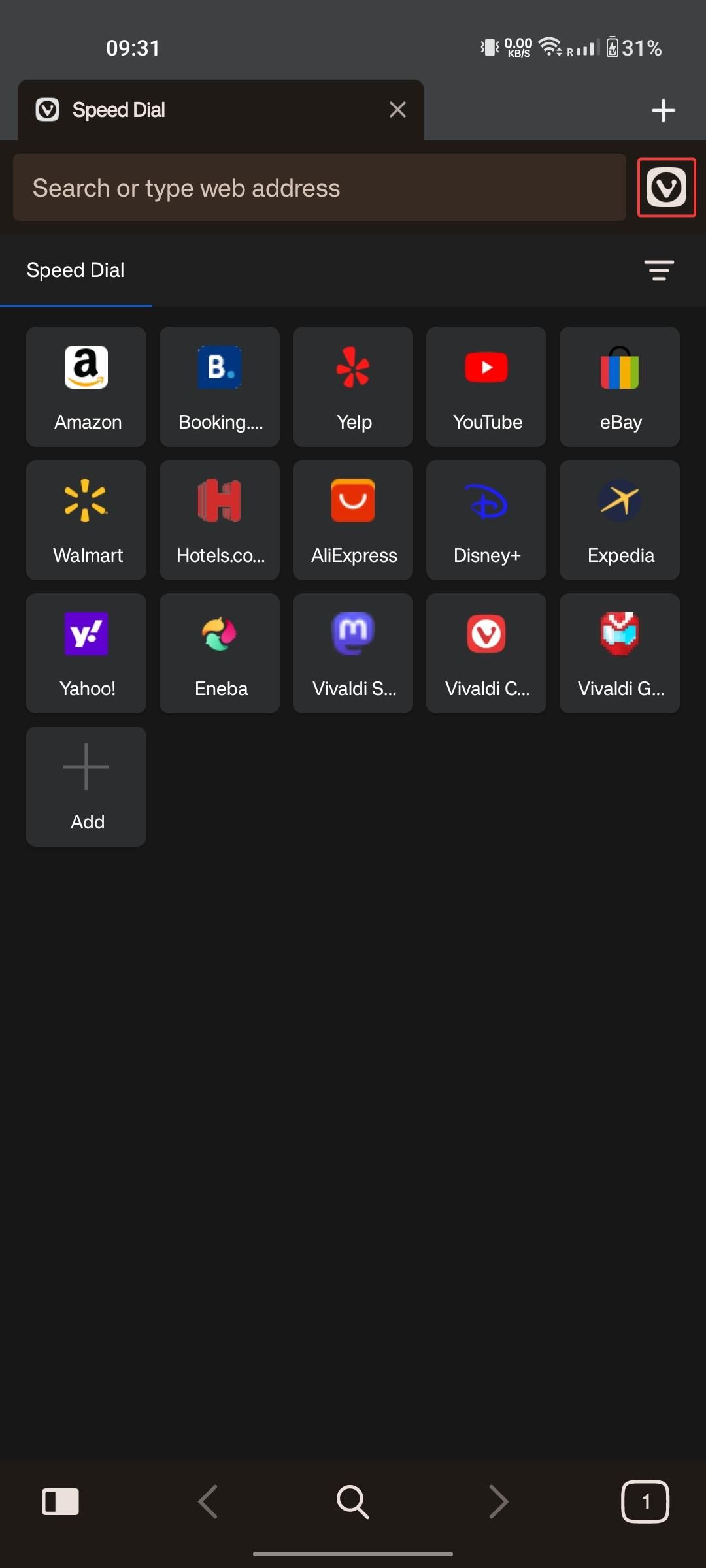Select the Speed Dial section label above the tiles
The height and width of the screenshot is (1568, 706).
point(75,270)
